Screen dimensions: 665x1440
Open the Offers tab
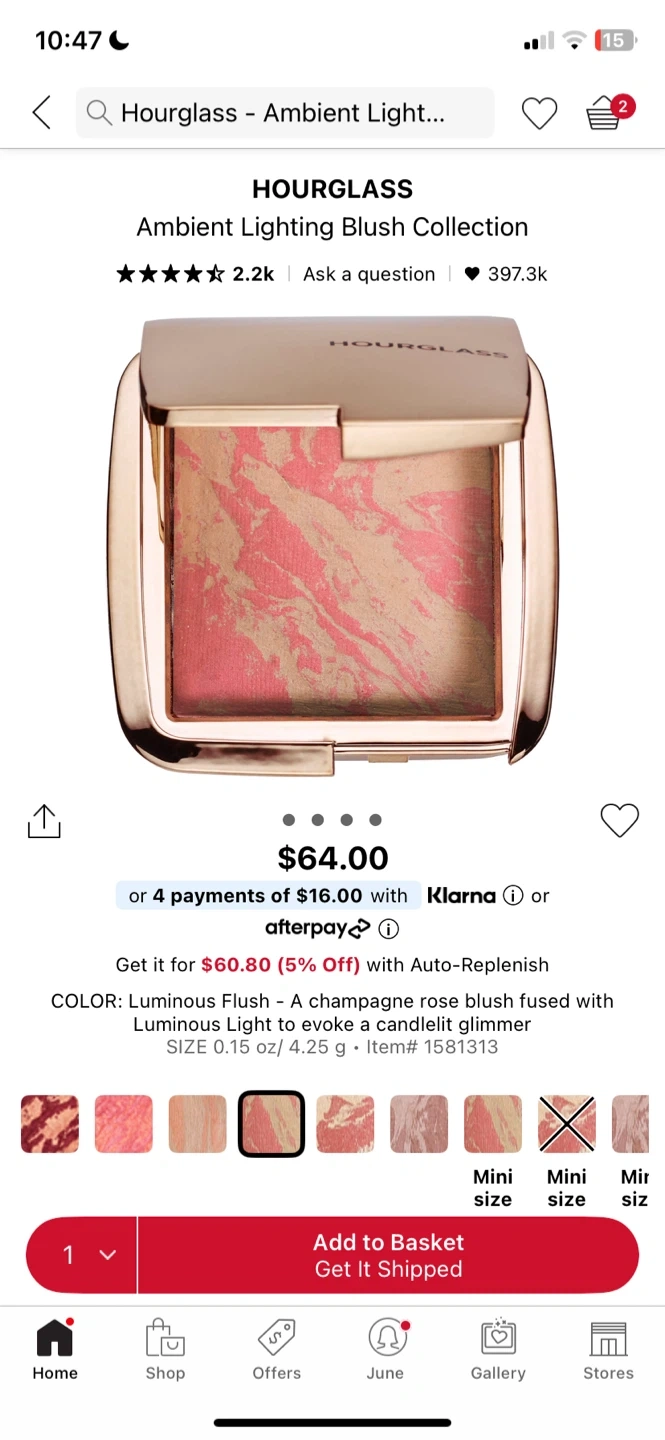tap(277, 1349)
